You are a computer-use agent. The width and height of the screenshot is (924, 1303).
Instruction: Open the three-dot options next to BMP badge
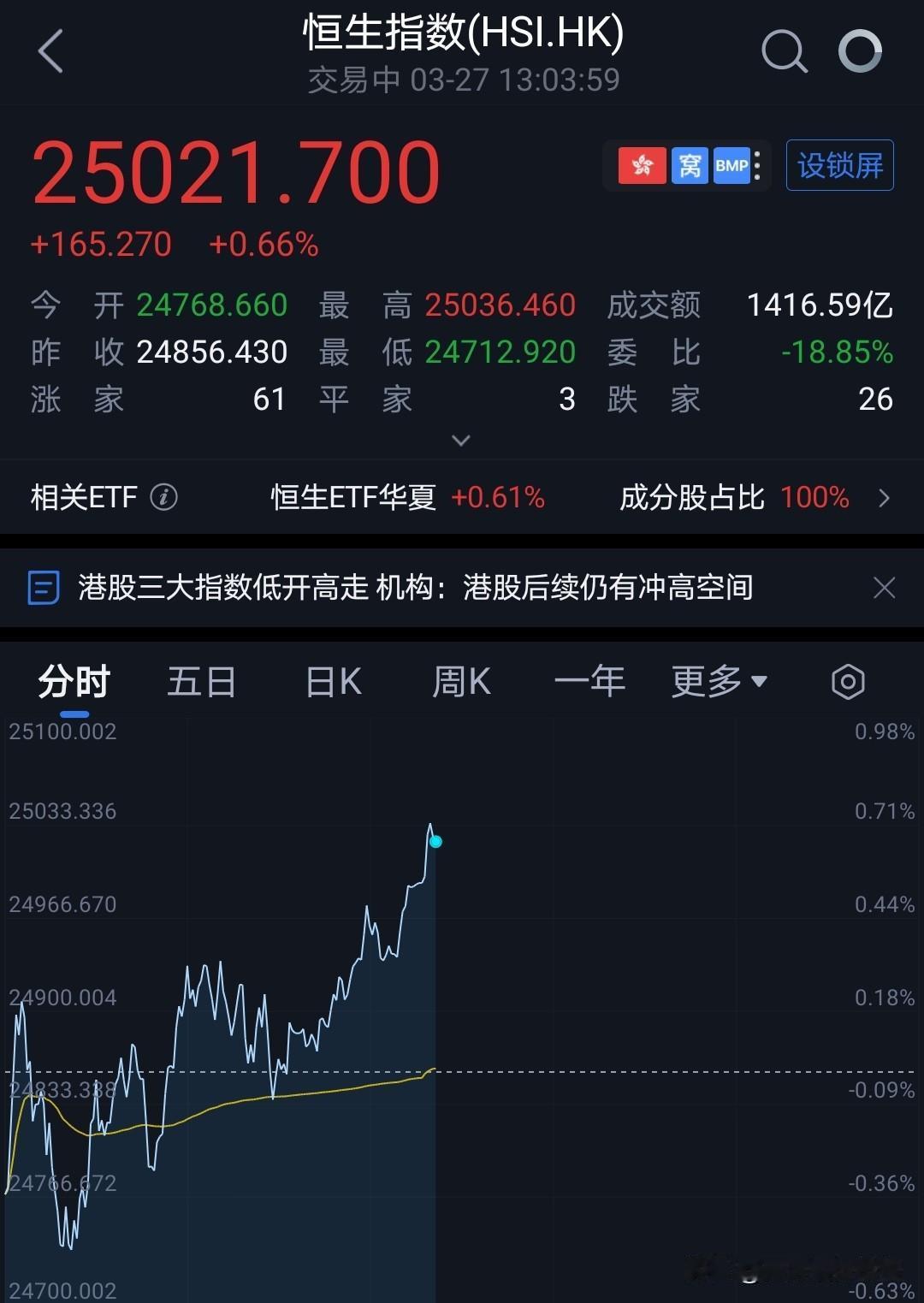click(x=756, y=166)
